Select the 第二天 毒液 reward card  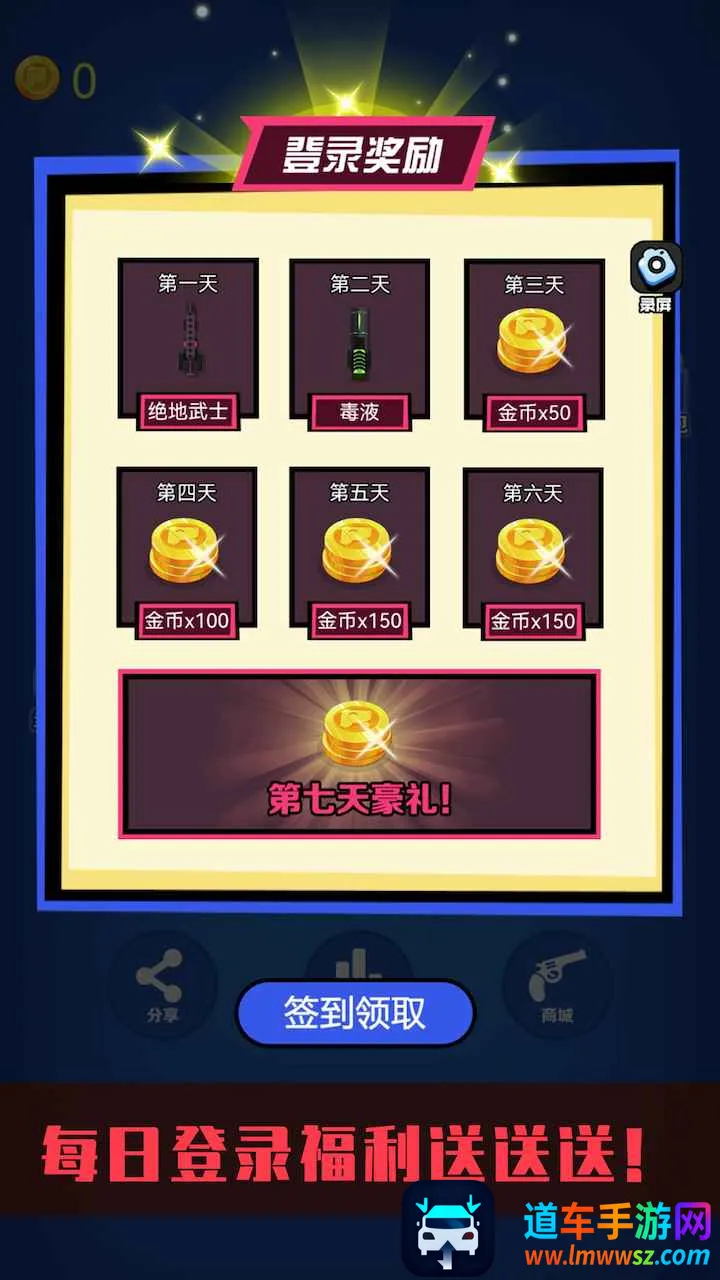coord(360,340)
